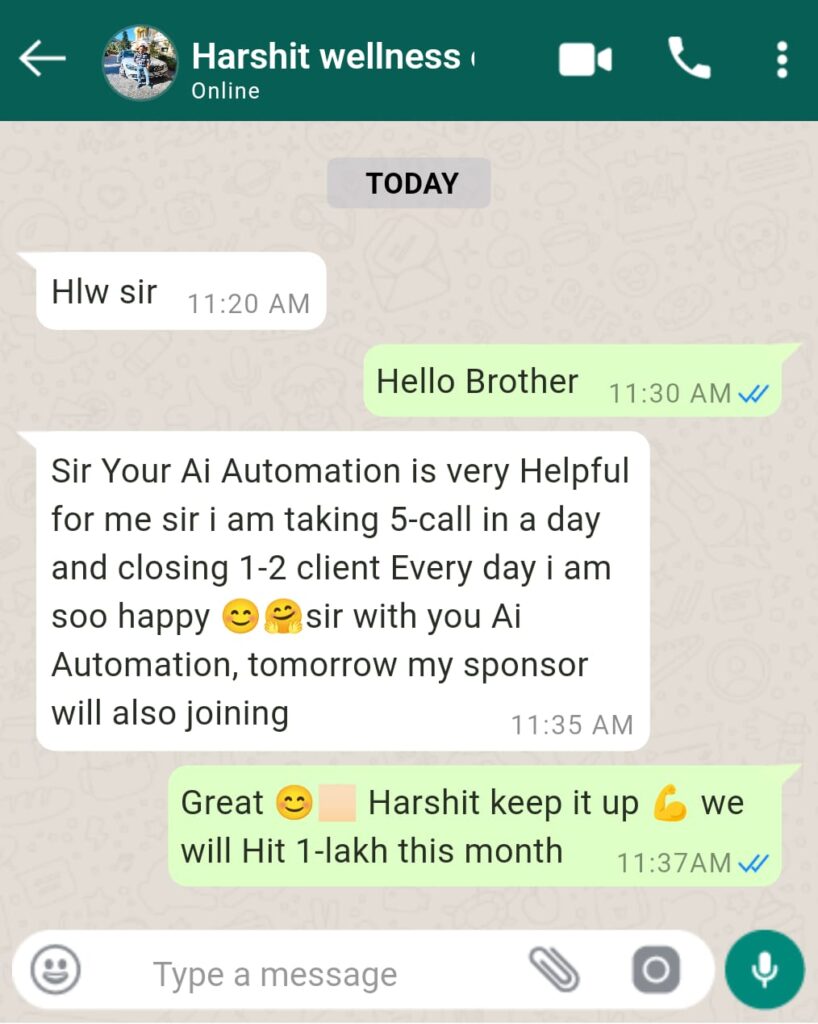Go back to the chat list
The image size is (818, 1024).
tap(42, 60)
